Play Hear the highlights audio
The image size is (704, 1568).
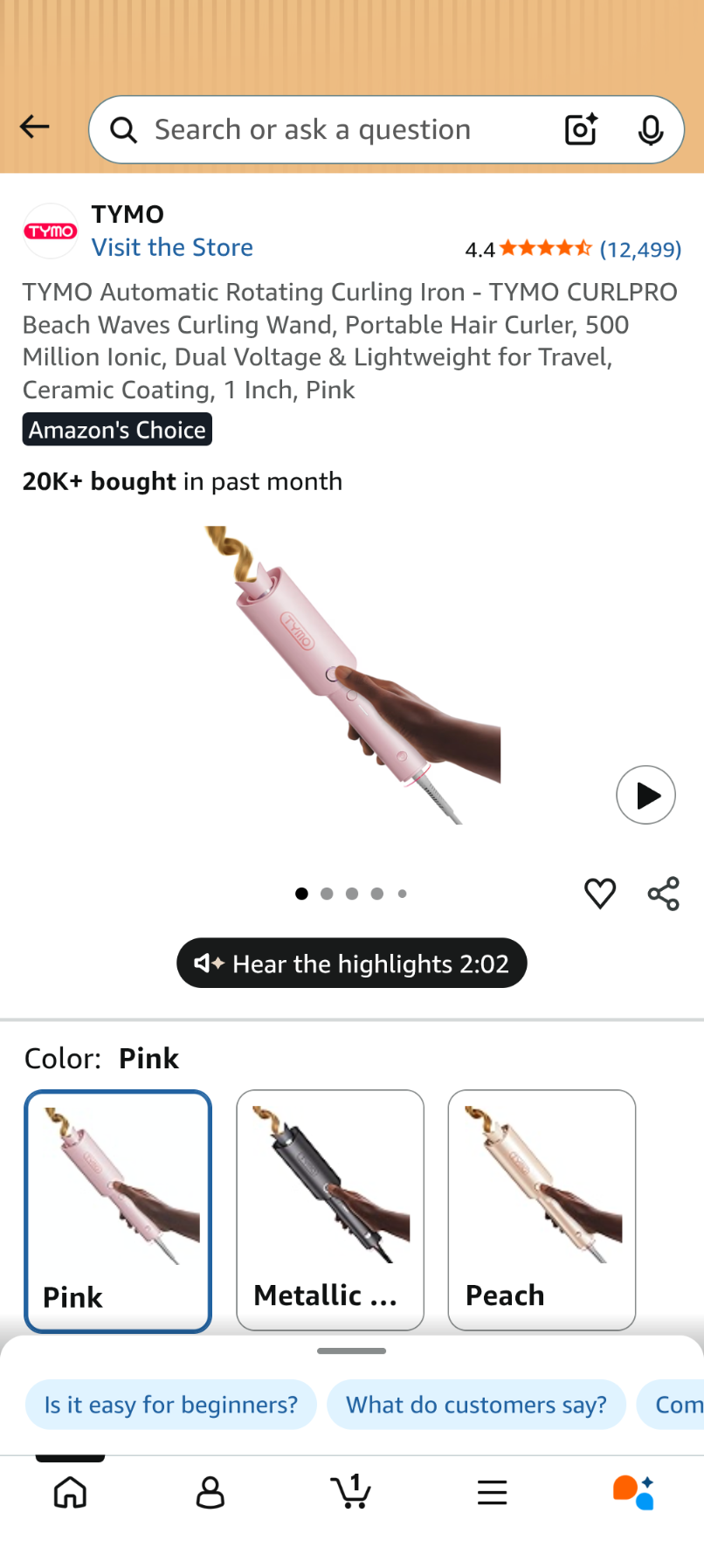351,964
